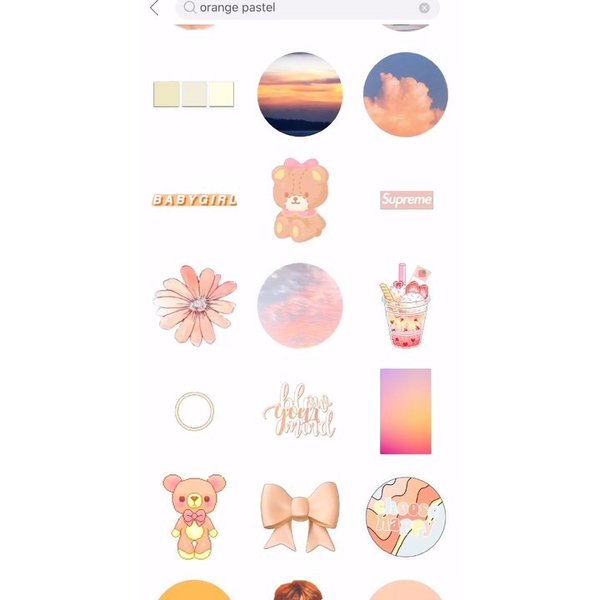Screen dimensions: 600x600
Task: Go back using the top-left arrow
Action: [154, 8]
